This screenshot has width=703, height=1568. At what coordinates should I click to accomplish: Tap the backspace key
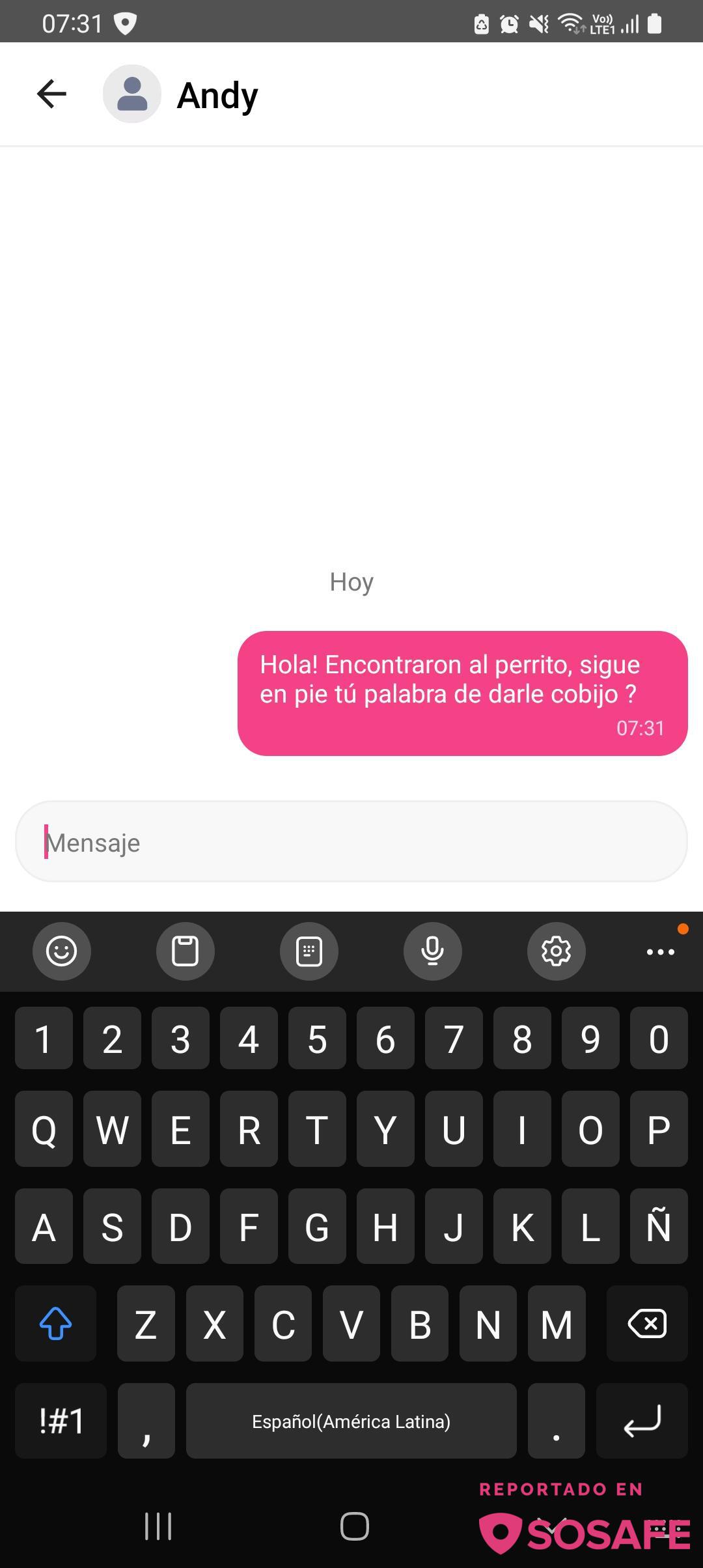pyautogui.click(x=646, y=1324)
